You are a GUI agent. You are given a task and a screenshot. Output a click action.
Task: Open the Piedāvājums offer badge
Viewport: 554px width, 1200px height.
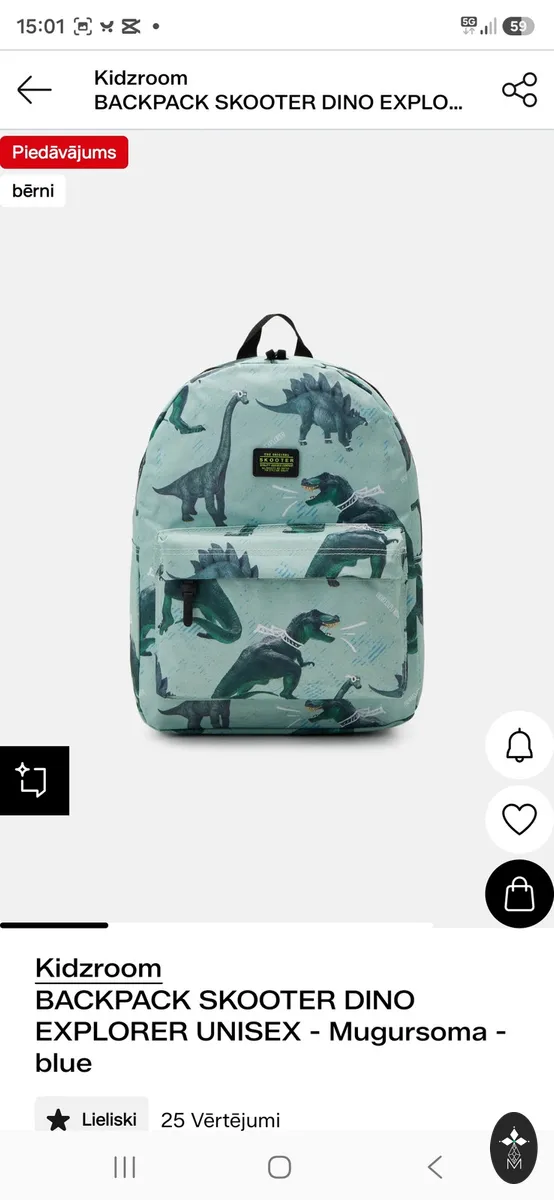(64, 153)
